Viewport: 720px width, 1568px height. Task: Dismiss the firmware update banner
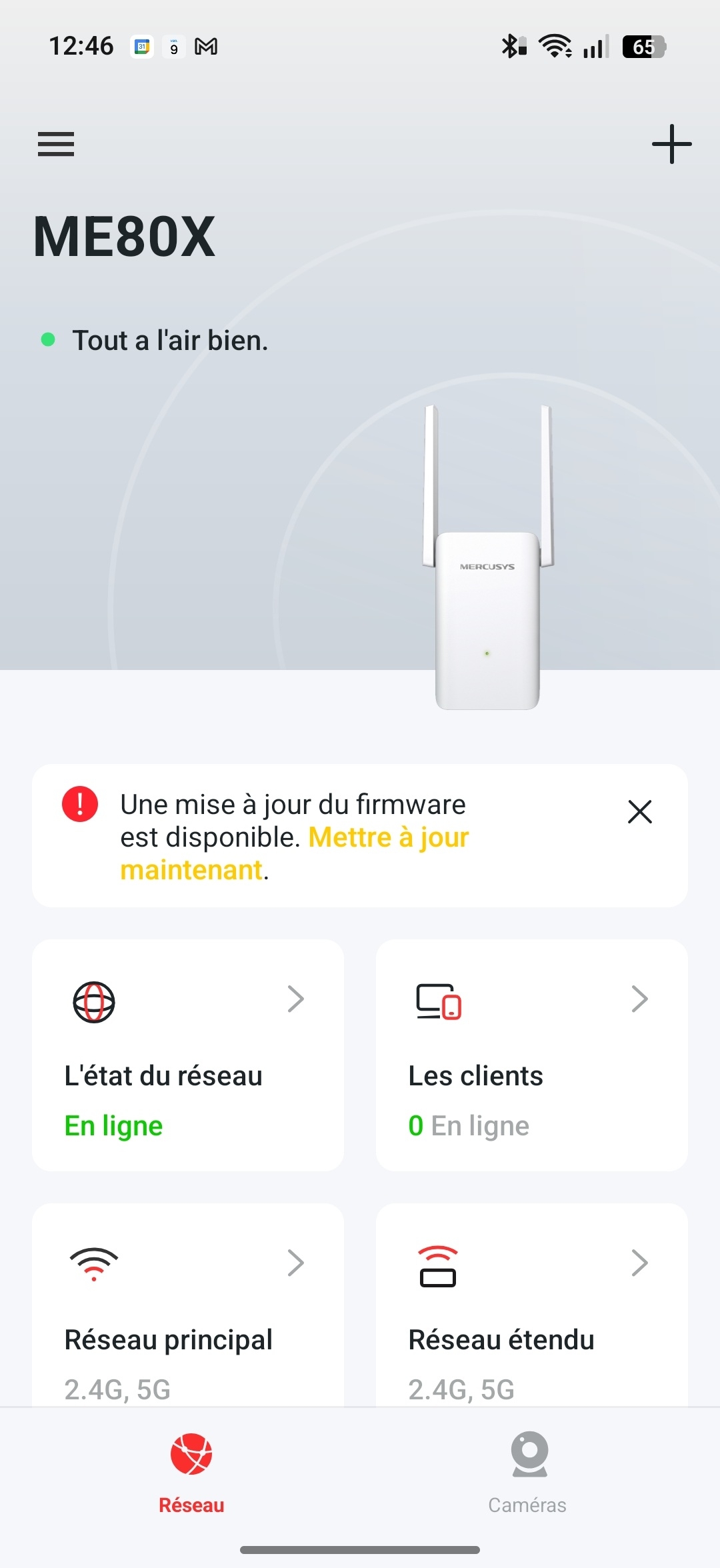tap(639, 812)
